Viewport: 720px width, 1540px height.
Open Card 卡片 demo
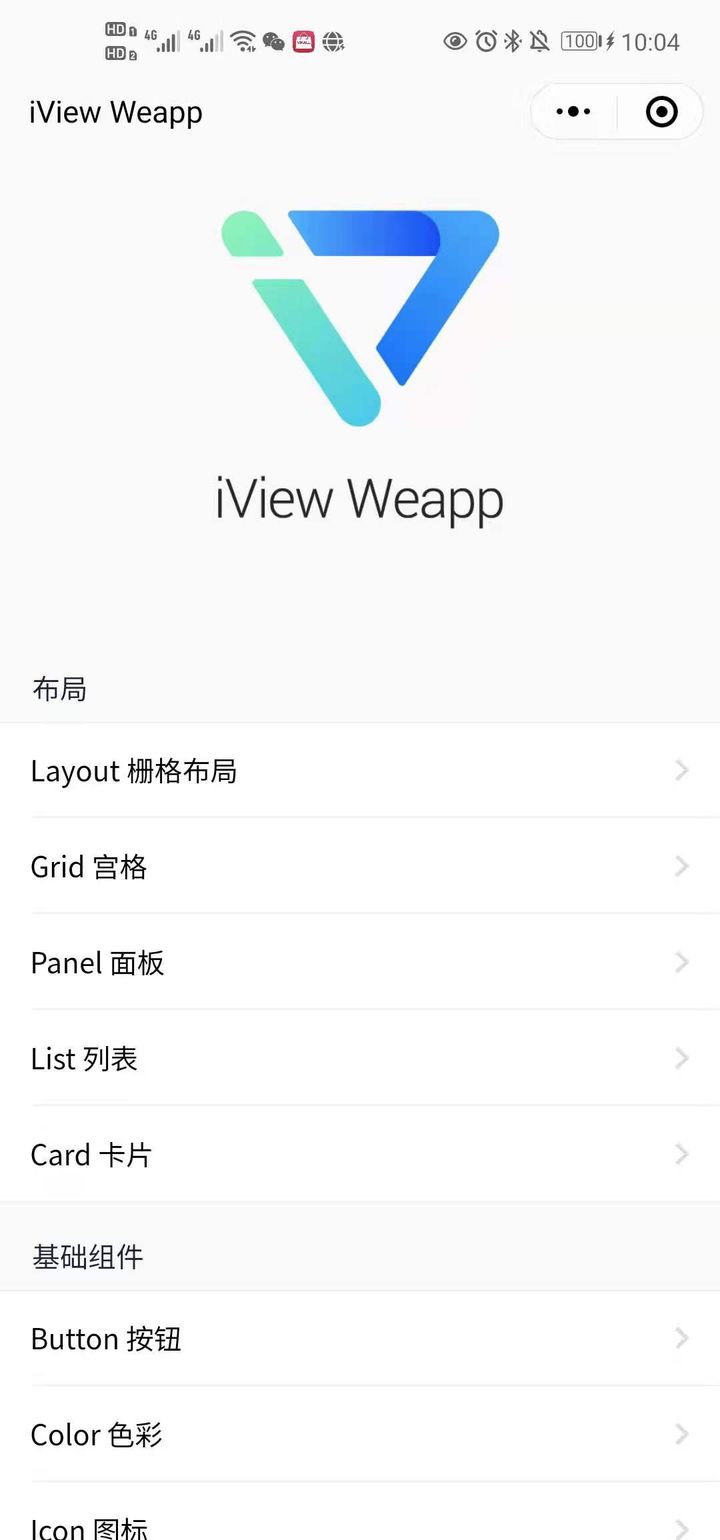click(360, 1155)
